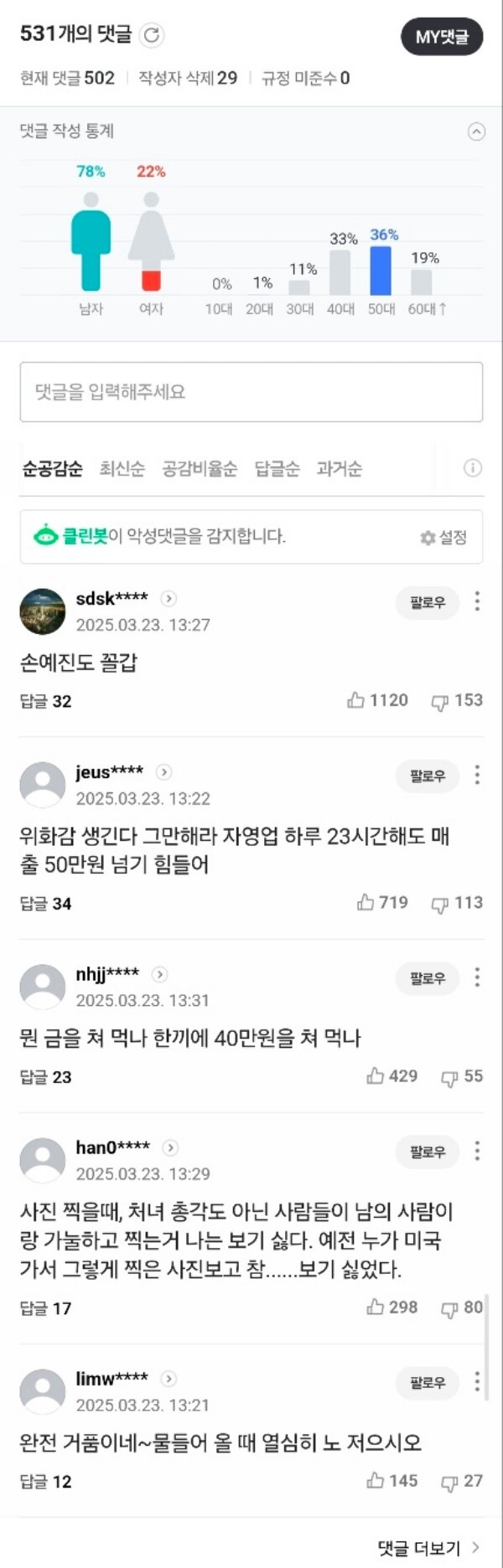Image resolution: width=503 pixels, height=1568 pixels.
Task: Like the sdsk**** comment
Action: pos(377,700)
